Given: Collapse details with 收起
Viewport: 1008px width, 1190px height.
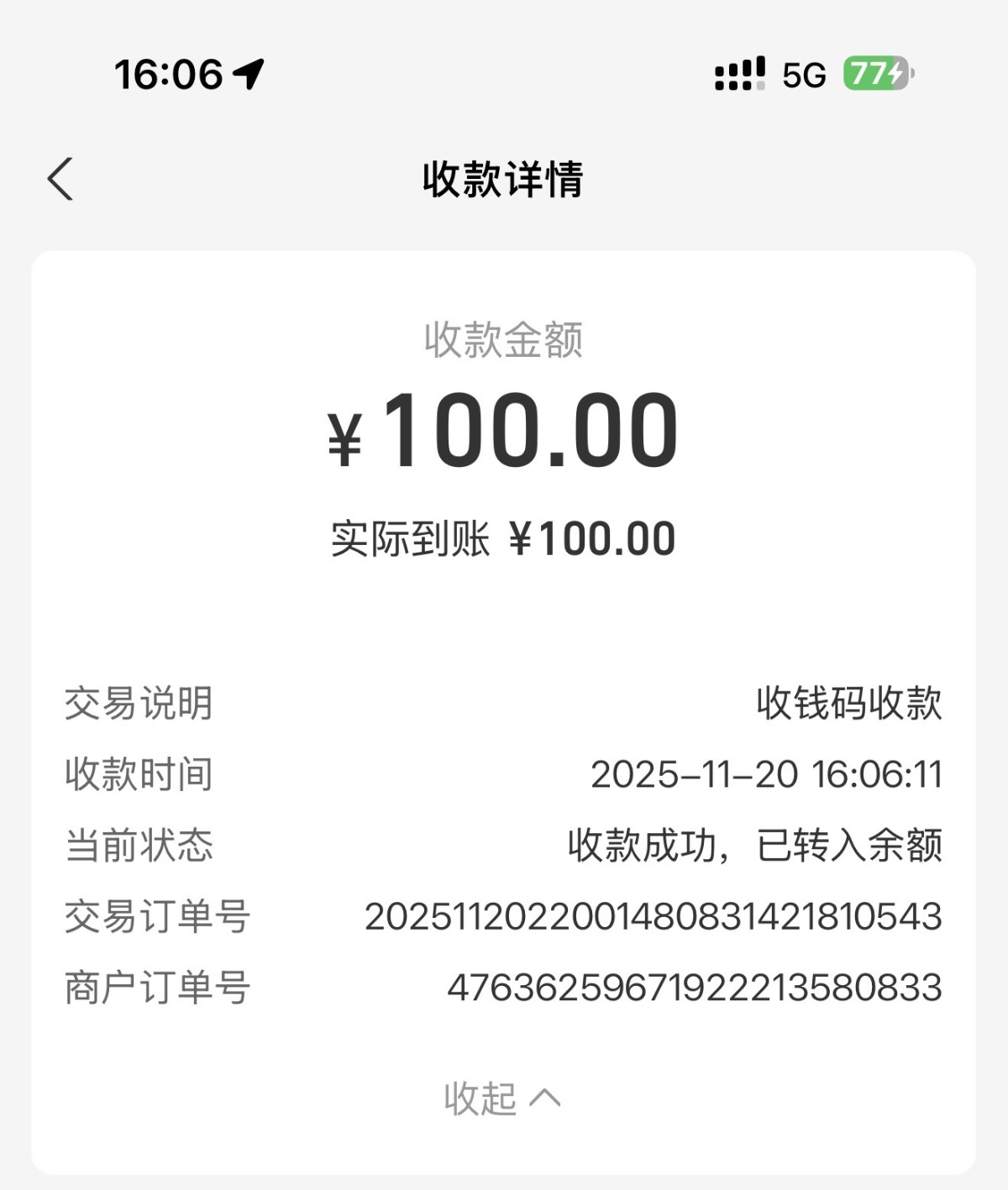Looking at the screenshot, I should (501, 1098).
